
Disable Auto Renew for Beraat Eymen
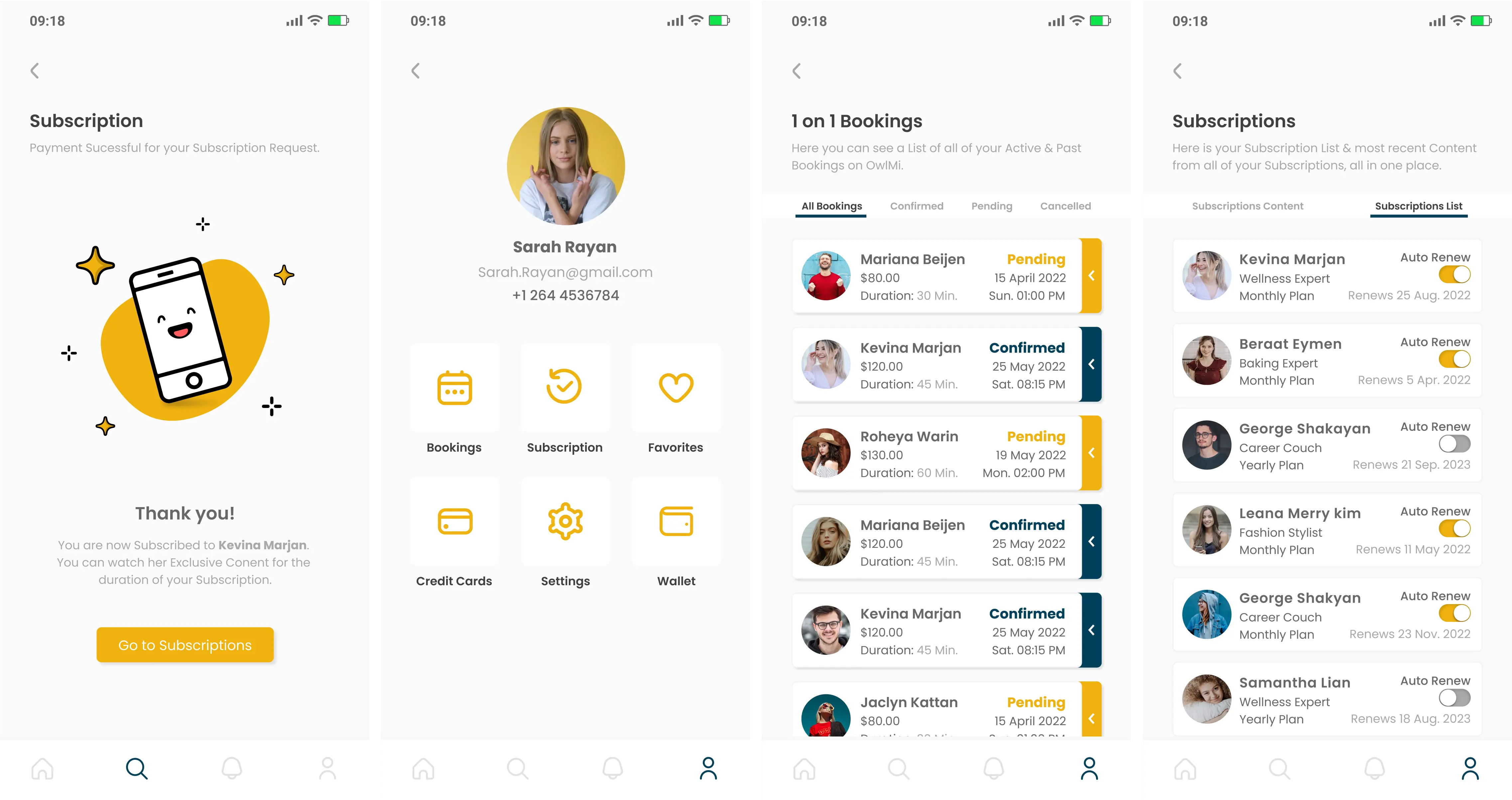pos(1454,359)
